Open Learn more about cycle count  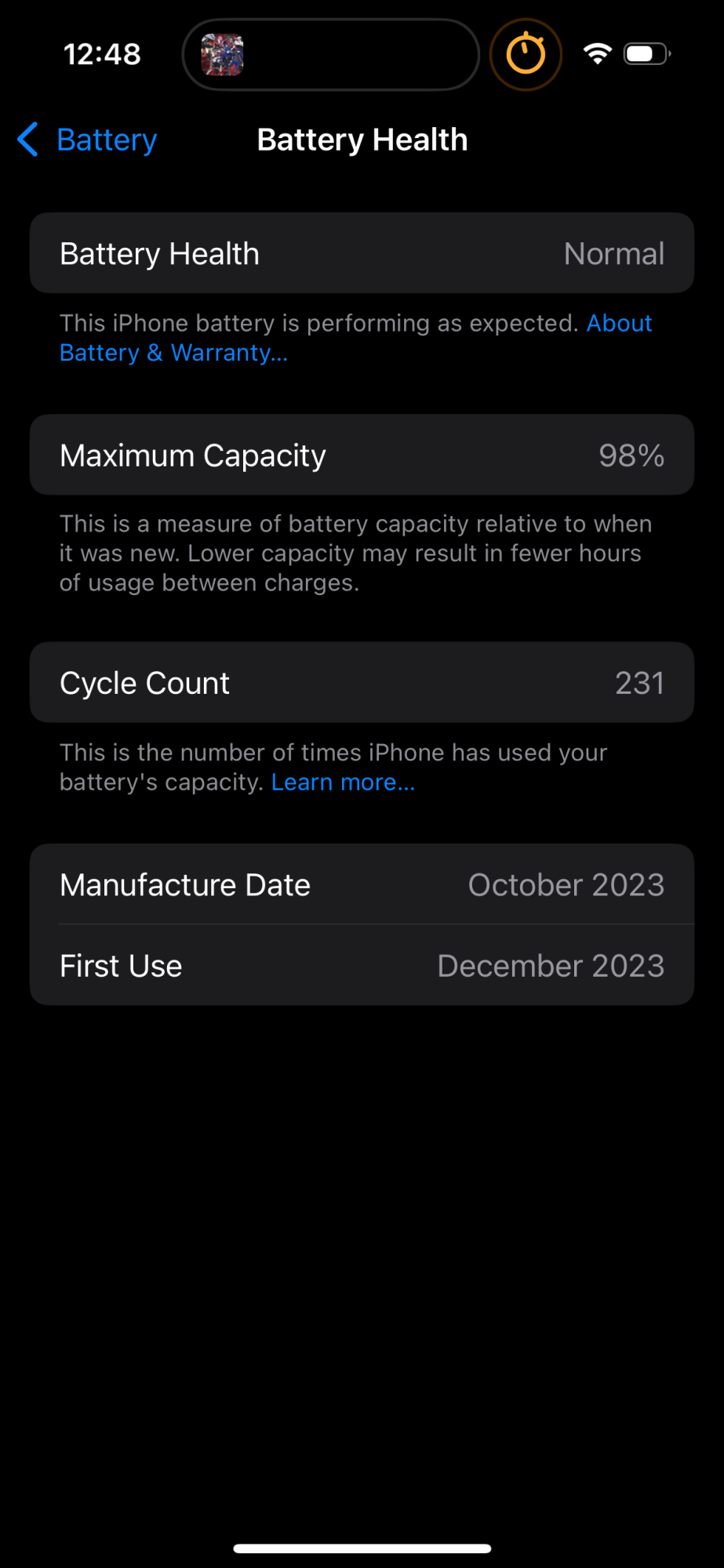click(343, 782)
